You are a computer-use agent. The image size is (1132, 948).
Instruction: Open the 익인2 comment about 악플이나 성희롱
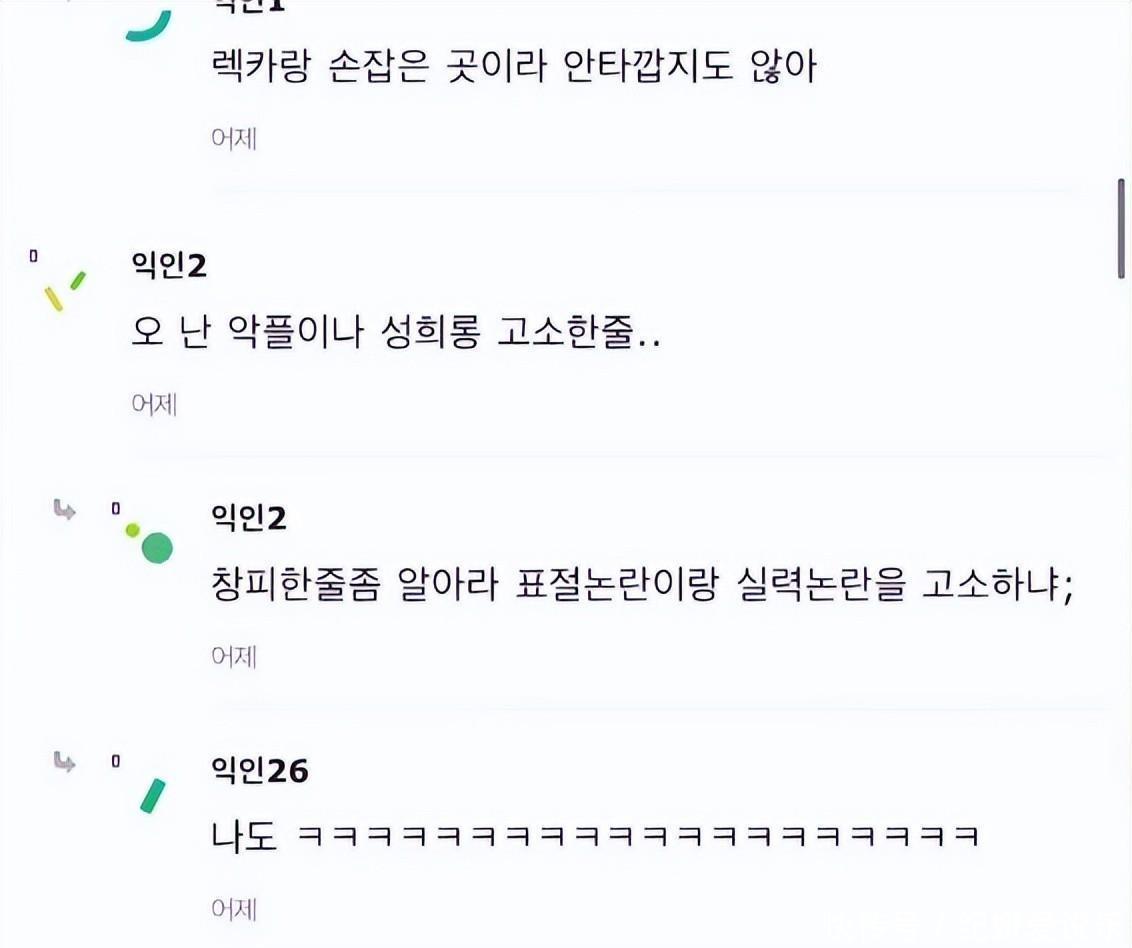coord(395,332)
